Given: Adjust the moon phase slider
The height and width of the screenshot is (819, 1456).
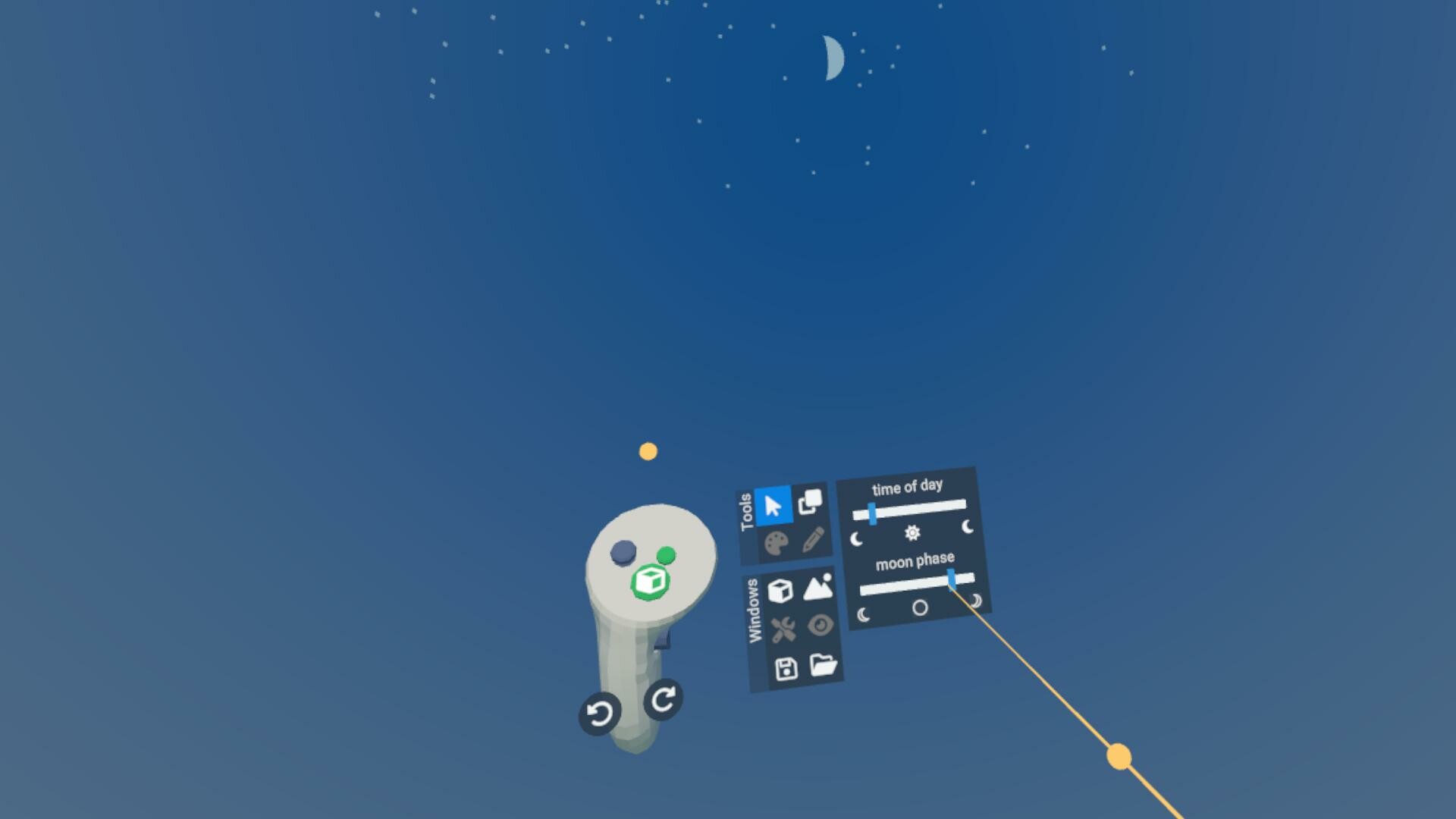Looking at the screenshot, I should click(x=951, y=580).
